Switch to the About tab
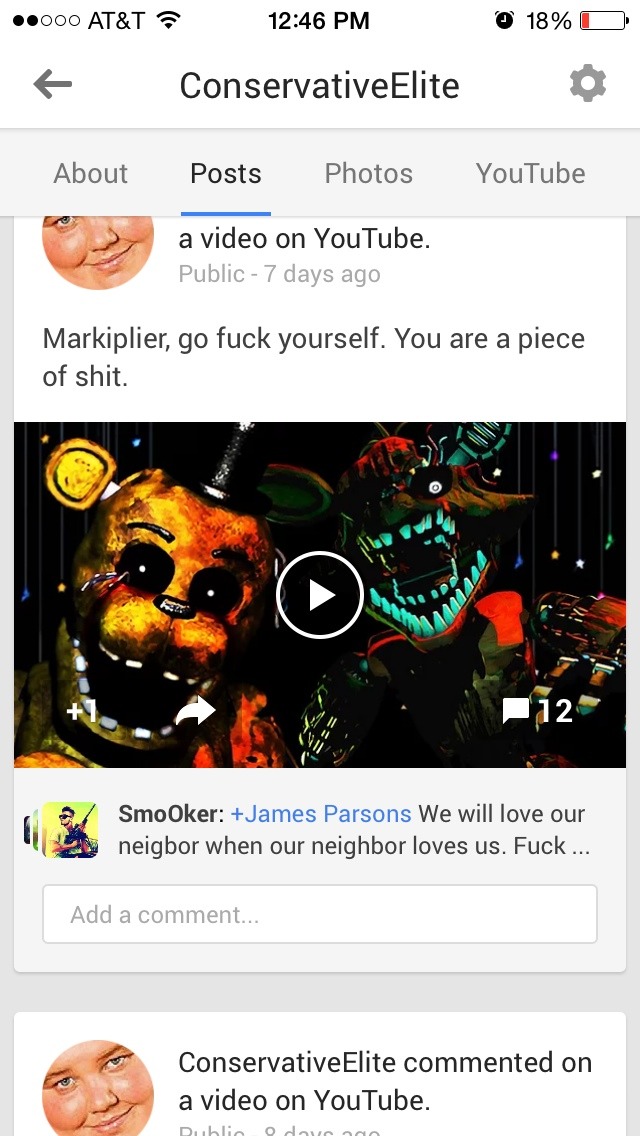640x1136 pixels. pos(91,173)
